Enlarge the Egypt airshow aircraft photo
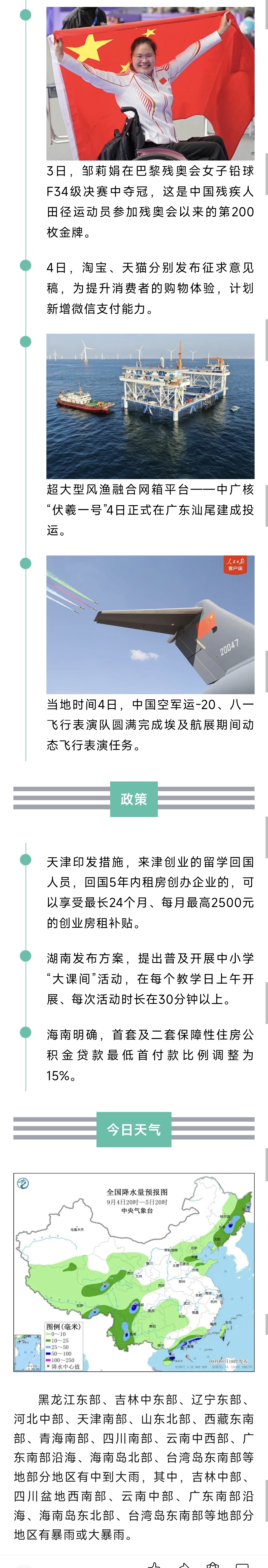Viewport: 268px width, 1568px height. [x=150, y=624]
